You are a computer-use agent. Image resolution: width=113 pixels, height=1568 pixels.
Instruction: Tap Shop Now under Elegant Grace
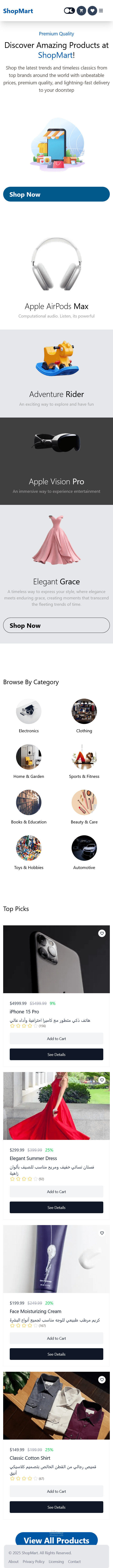click(x=57, y=625)
